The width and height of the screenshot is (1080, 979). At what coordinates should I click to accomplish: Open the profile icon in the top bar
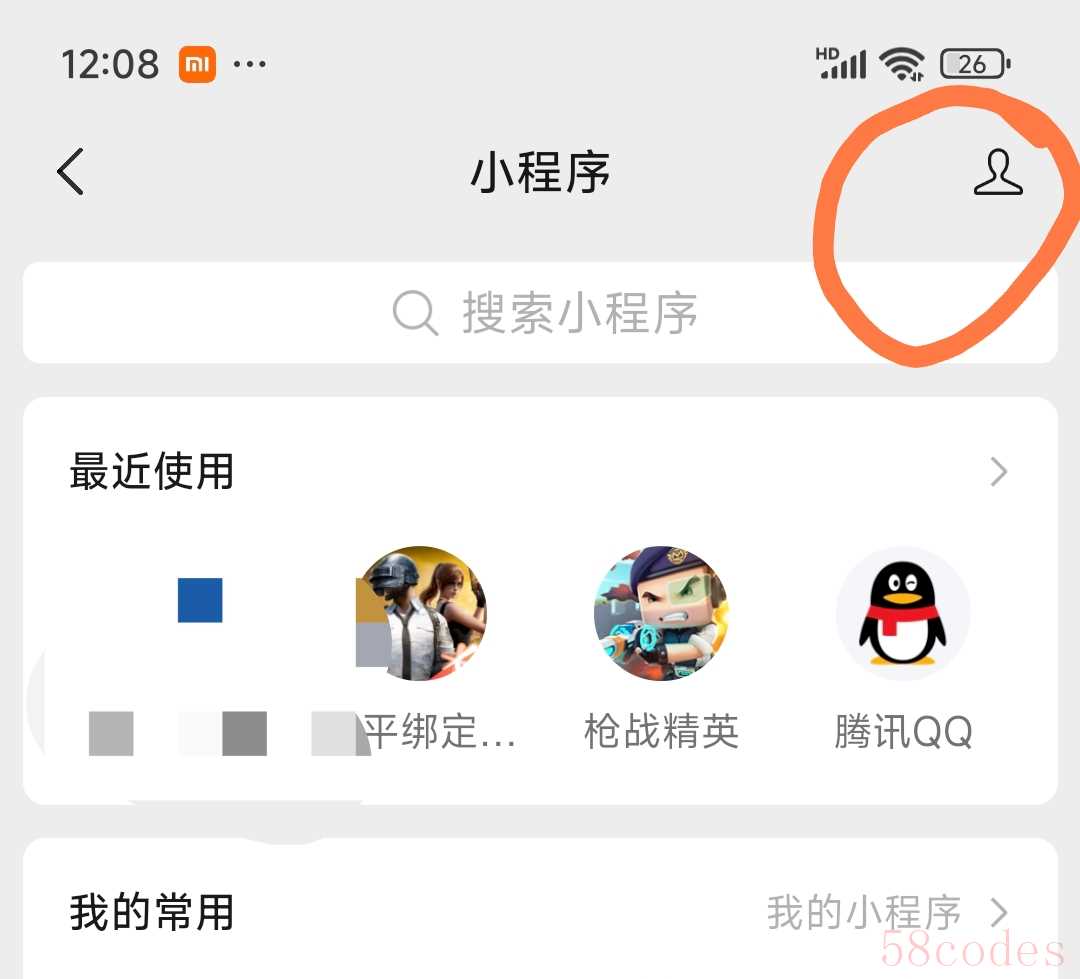click(x=998, y=172)
